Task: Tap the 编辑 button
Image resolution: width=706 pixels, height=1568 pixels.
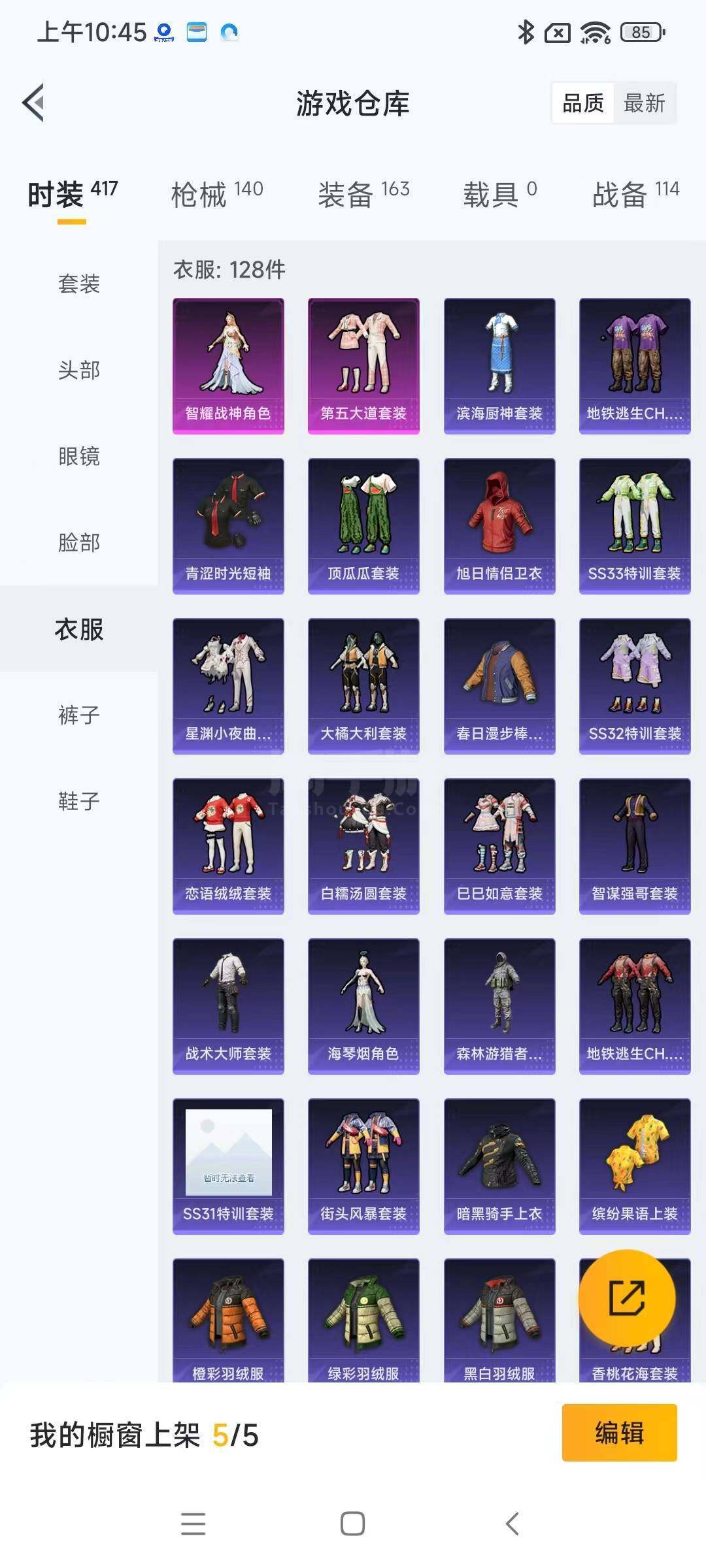Action: [619, 1433]
